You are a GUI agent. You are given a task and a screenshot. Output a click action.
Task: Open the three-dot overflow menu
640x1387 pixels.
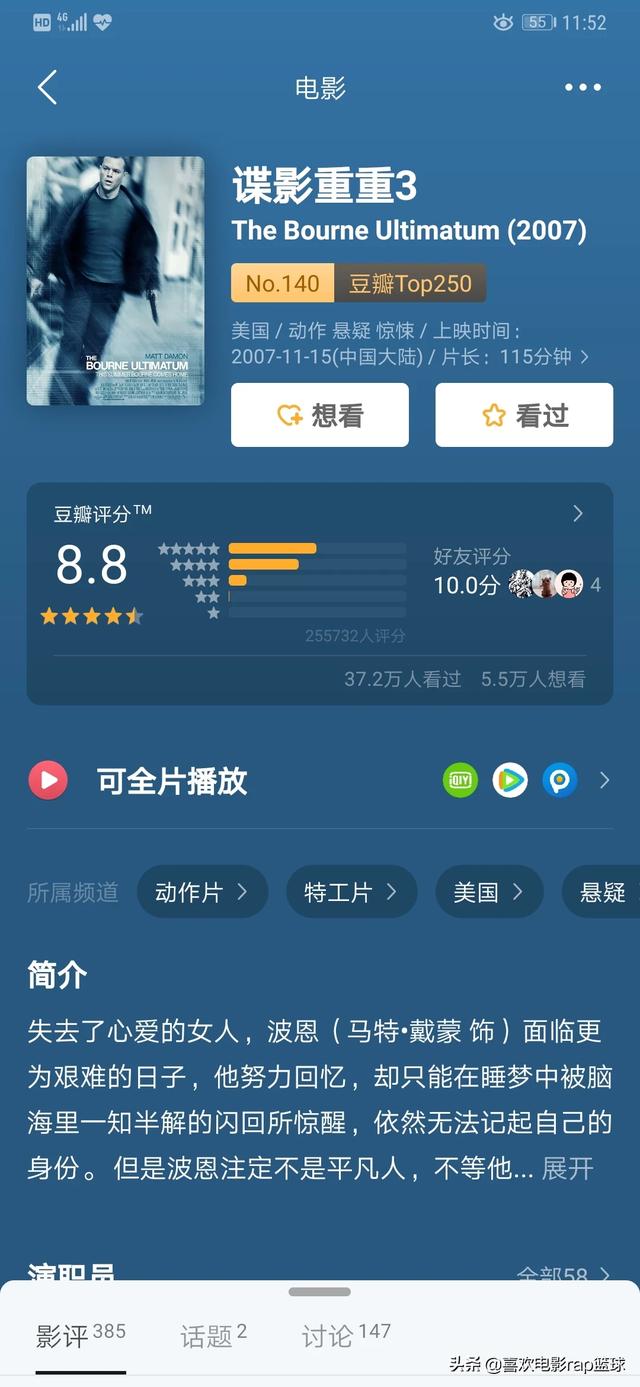pos(583,87)
